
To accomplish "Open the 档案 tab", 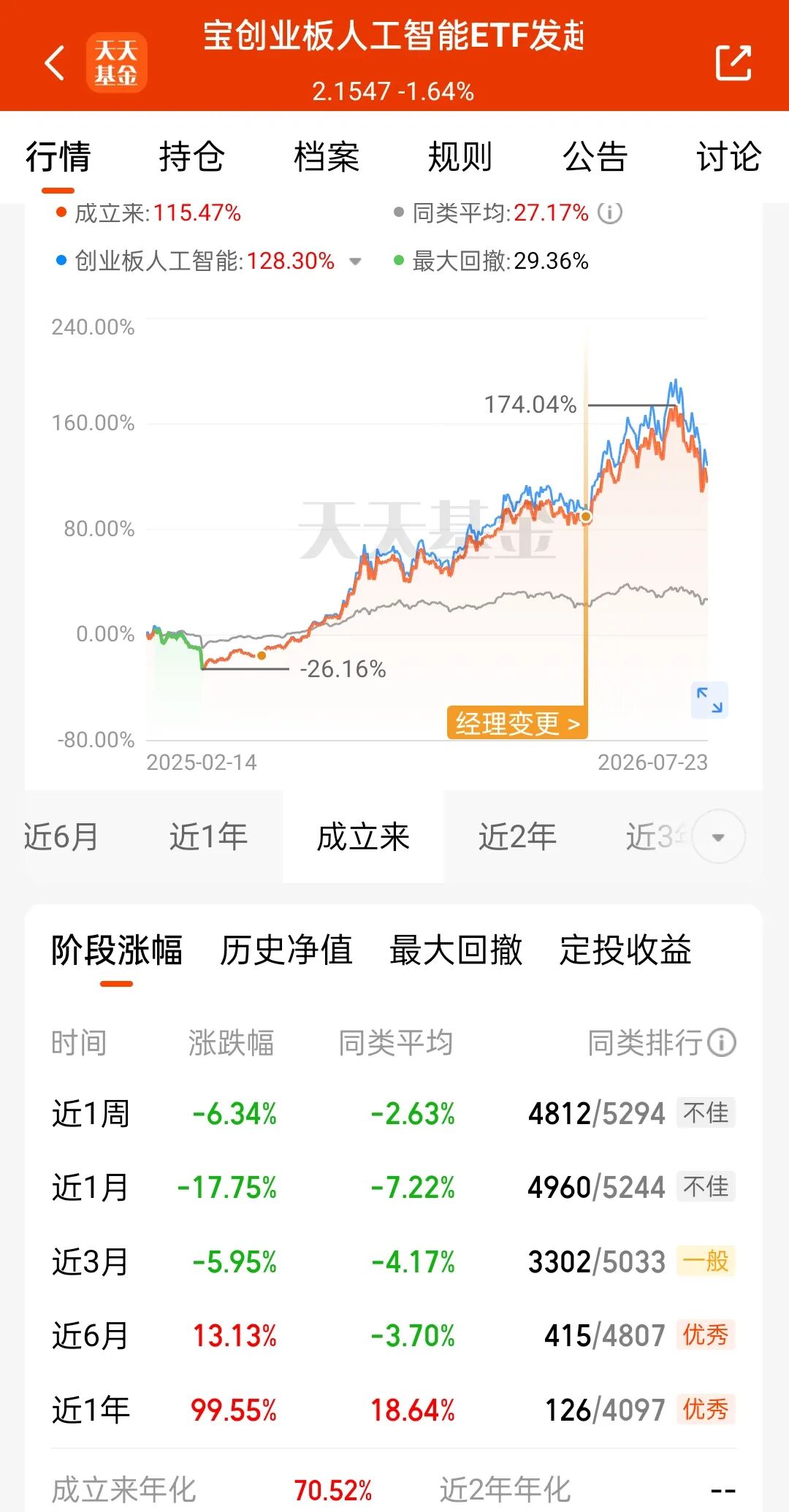I will tap(326, 156).
